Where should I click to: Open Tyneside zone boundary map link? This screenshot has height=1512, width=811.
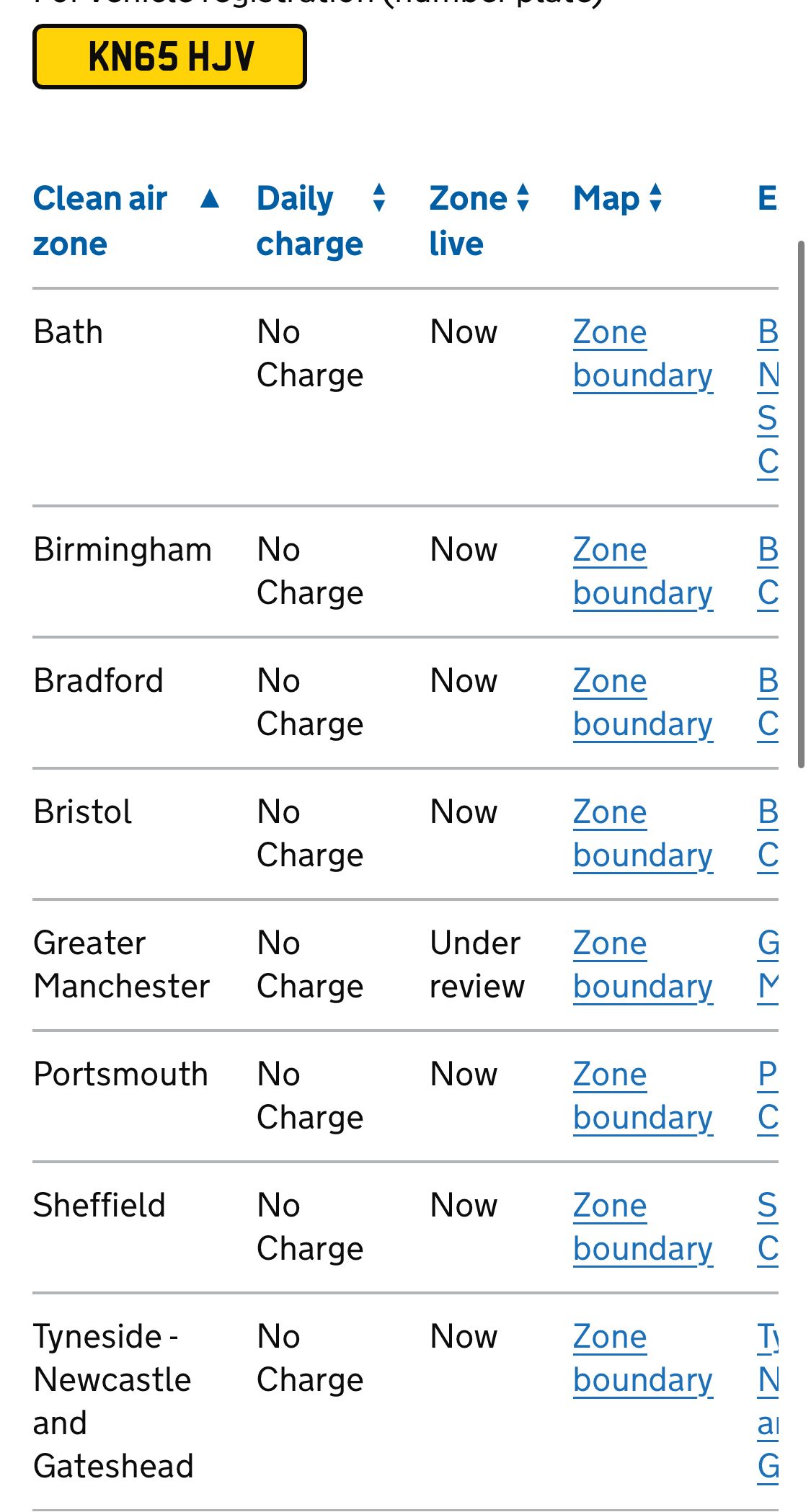click(x=642, y=1358)
